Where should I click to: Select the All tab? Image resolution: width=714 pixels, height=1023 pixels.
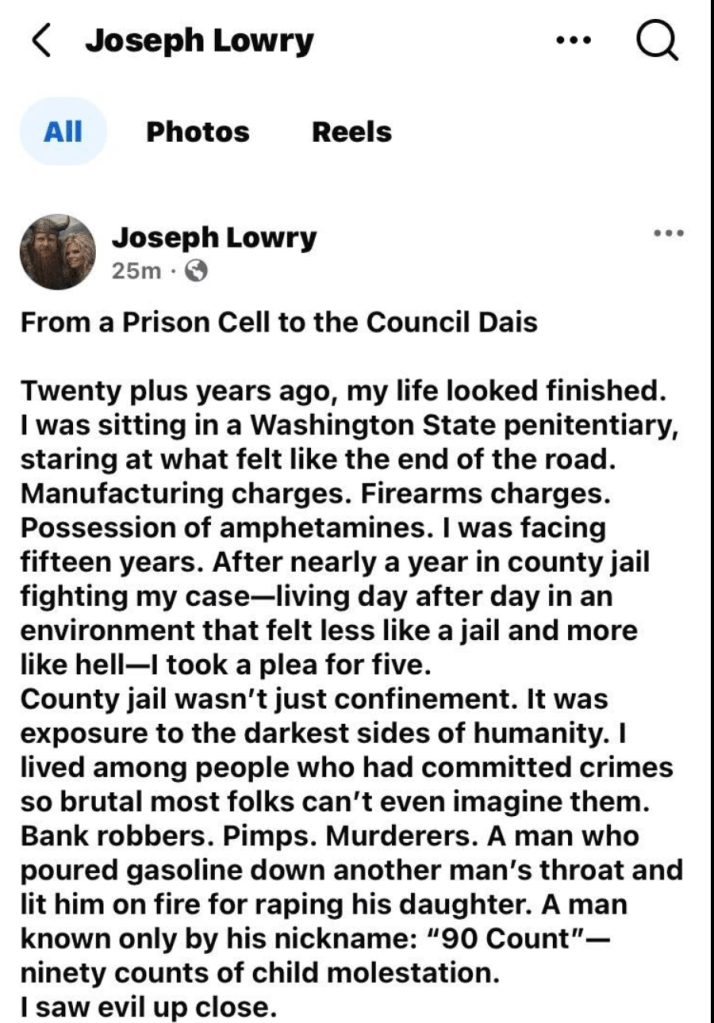(x=63, y=132)
